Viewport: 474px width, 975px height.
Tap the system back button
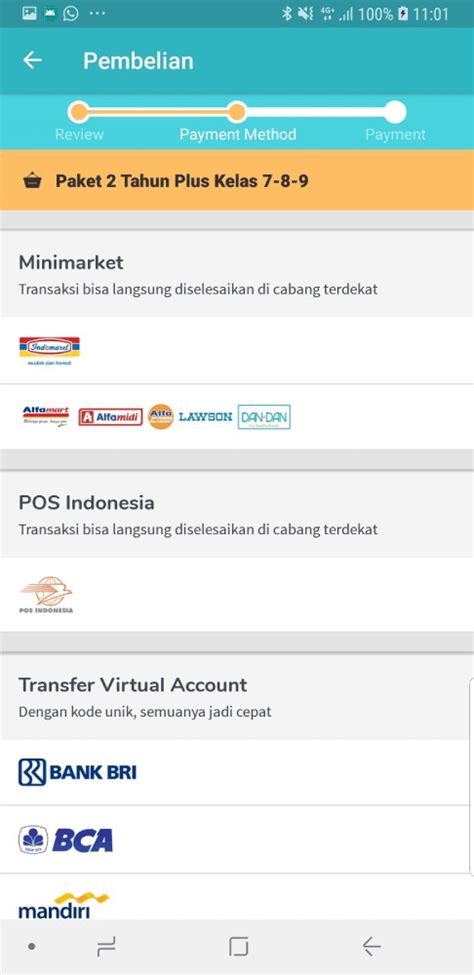pos(371,946)
